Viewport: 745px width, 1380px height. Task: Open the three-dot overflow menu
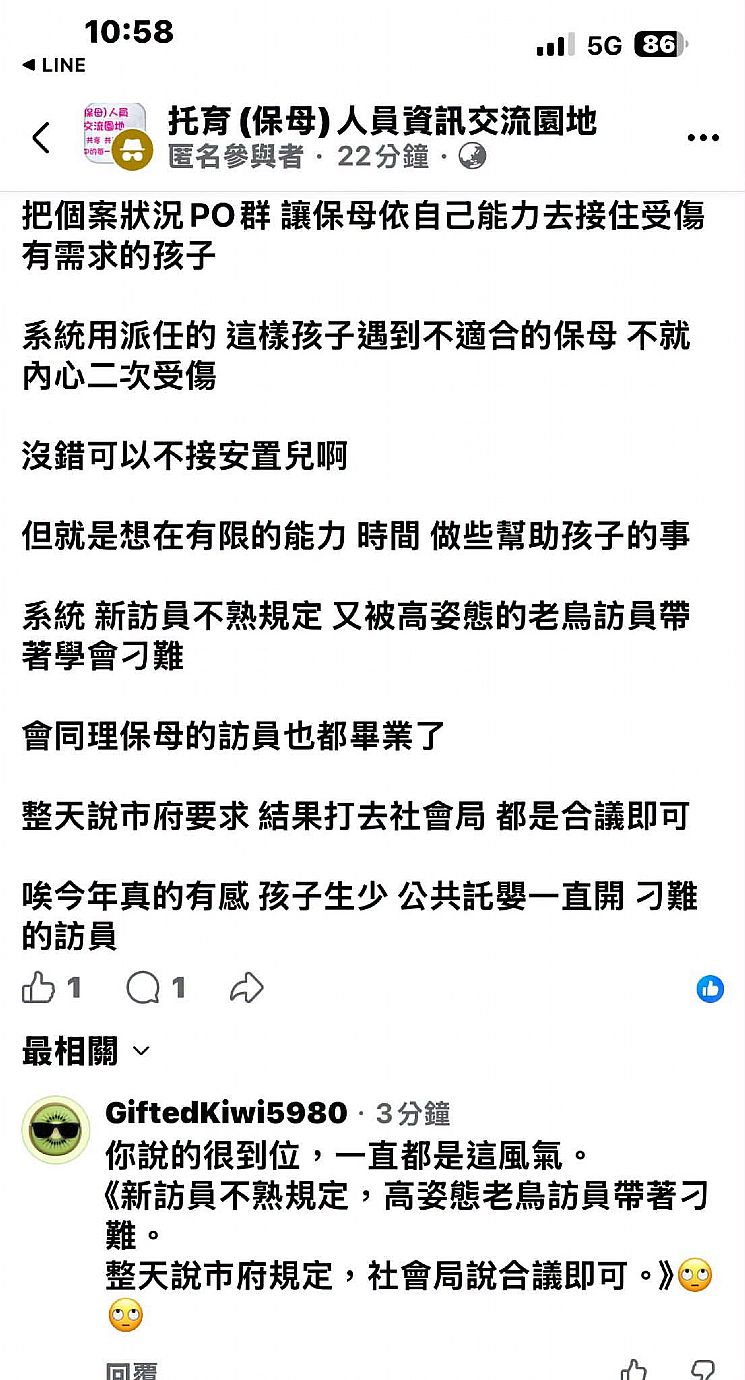(703, 138)
